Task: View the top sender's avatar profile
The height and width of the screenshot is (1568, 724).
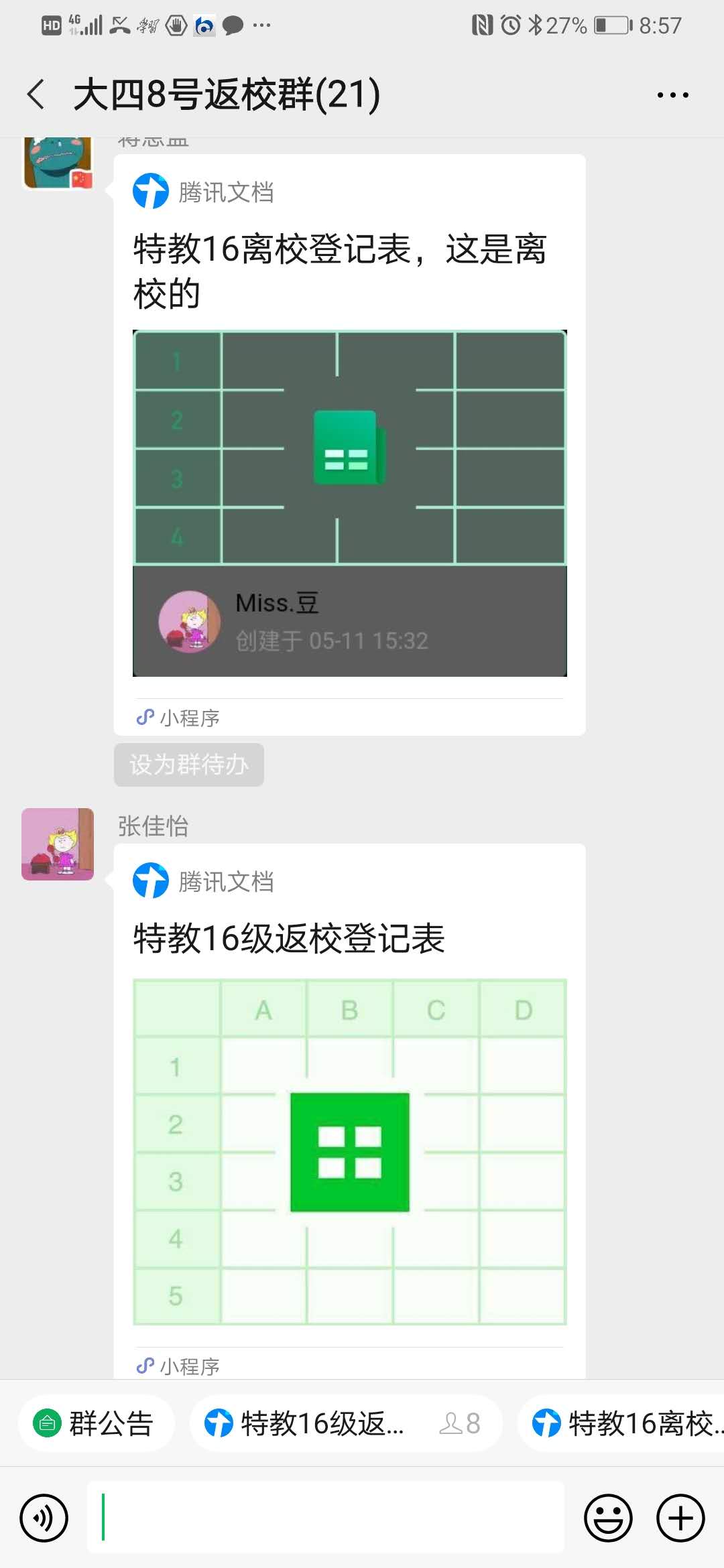Action: [x=58, y=162]
